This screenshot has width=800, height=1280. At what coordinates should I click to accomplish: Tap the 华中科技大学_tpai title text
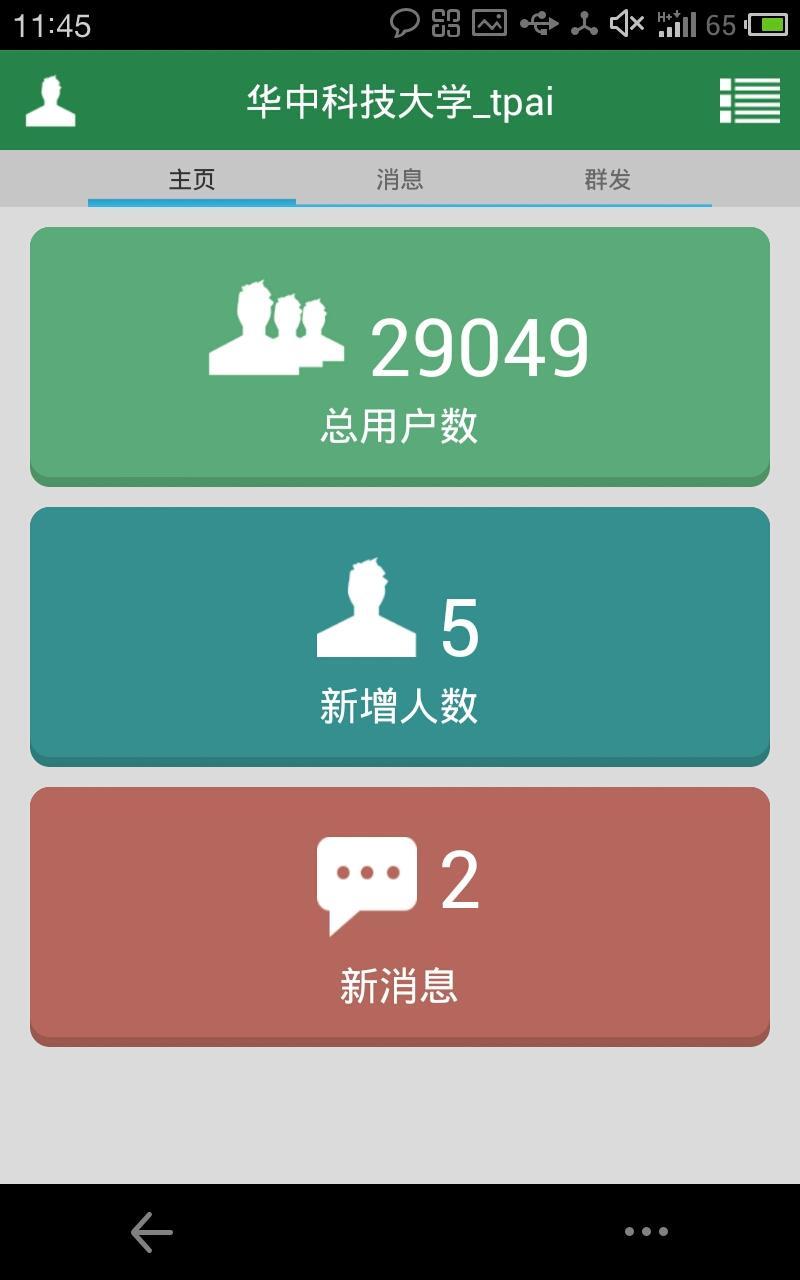(x=400, y=100)
